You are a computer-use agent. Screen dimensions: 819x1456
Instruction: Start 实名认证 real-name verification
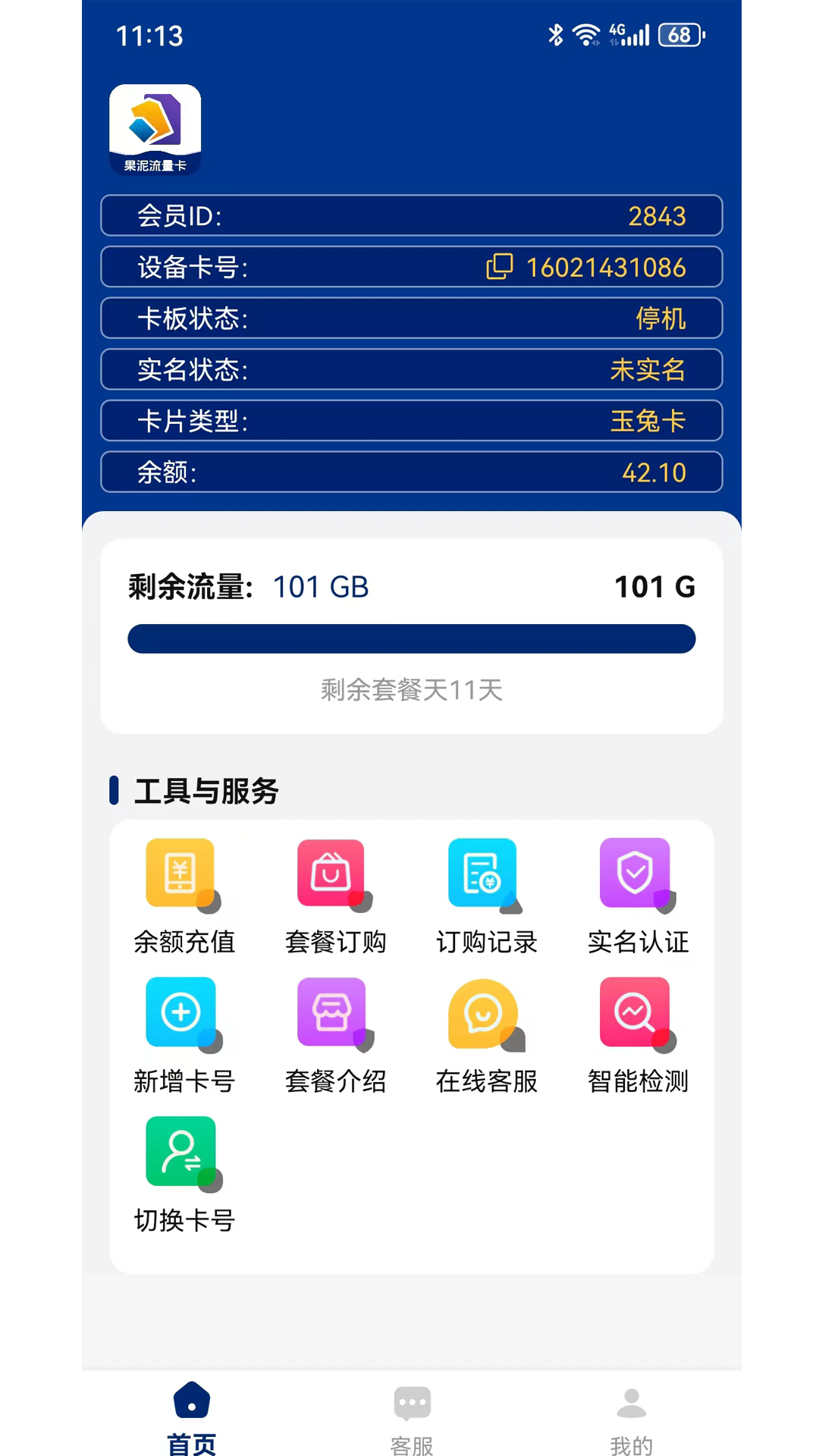[638, 896]
